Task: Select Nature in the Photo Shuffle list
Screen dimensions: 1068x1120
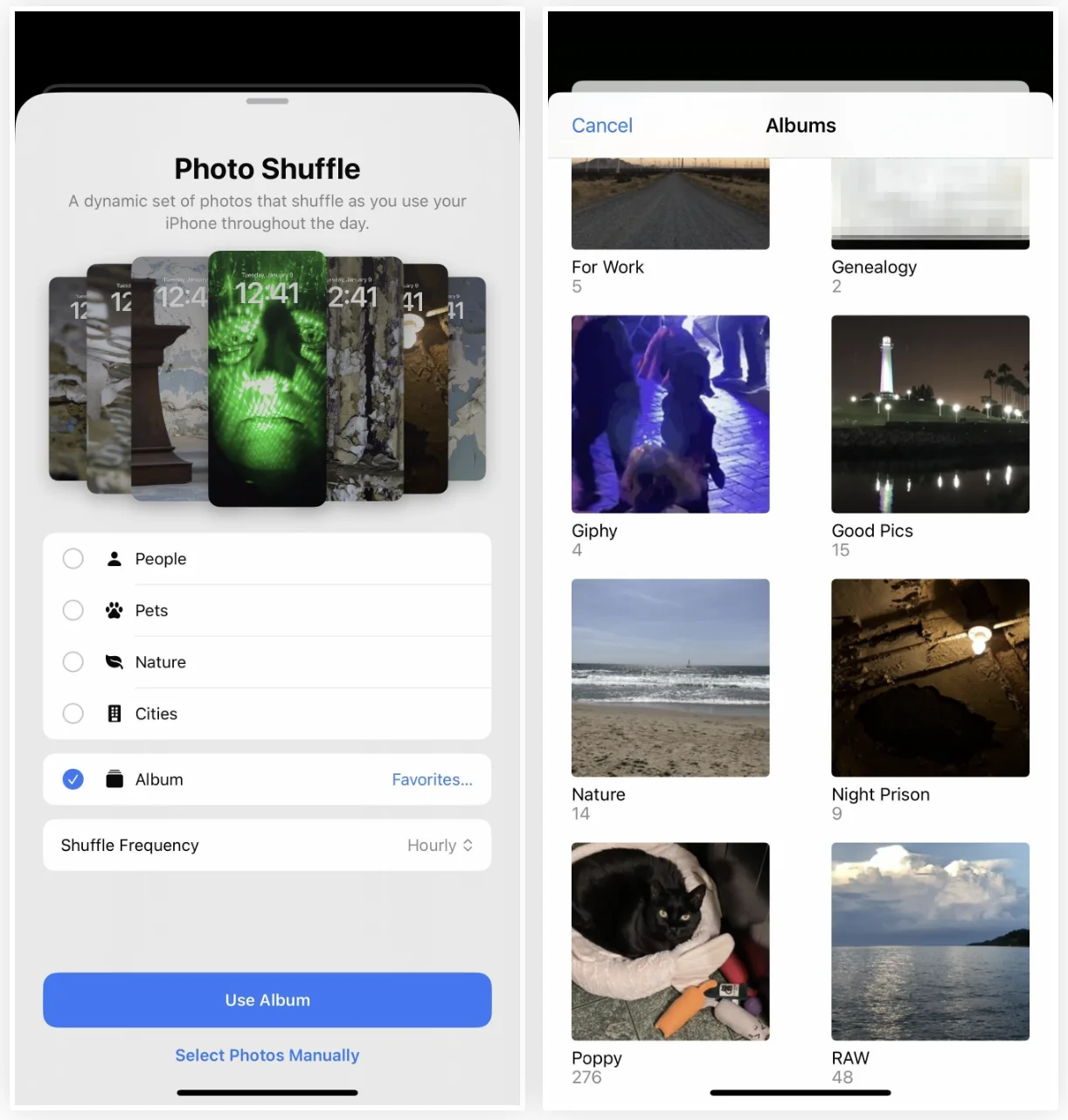Action: point(73,662)
